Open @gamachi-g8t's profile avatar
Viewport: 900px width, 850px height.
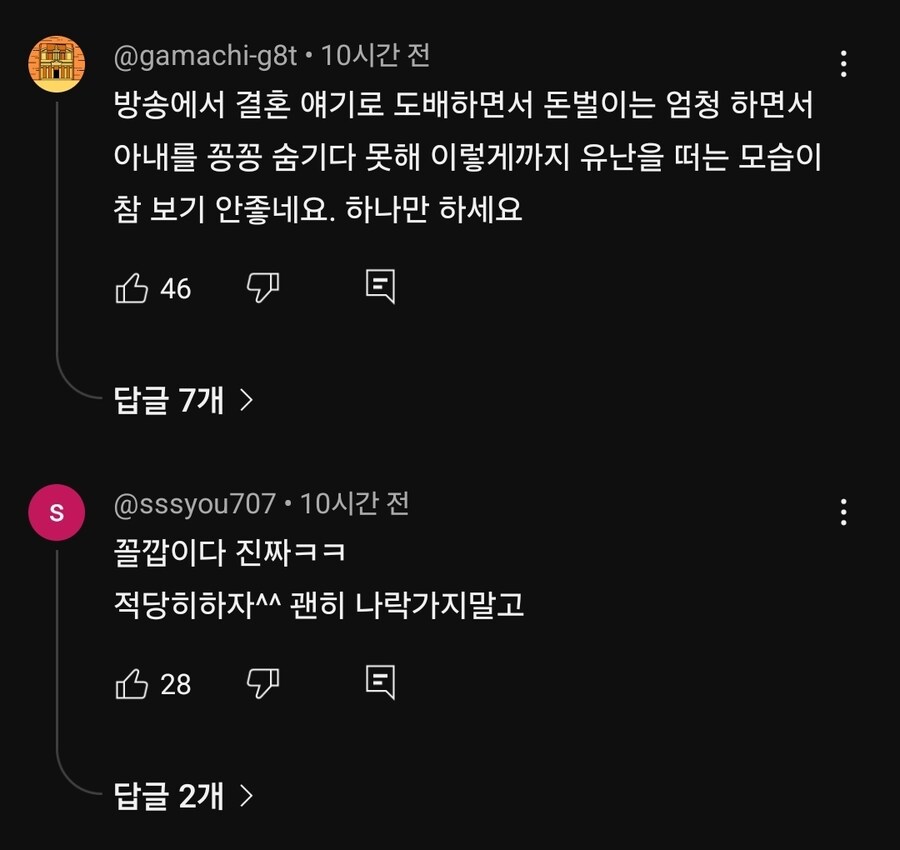57,63
